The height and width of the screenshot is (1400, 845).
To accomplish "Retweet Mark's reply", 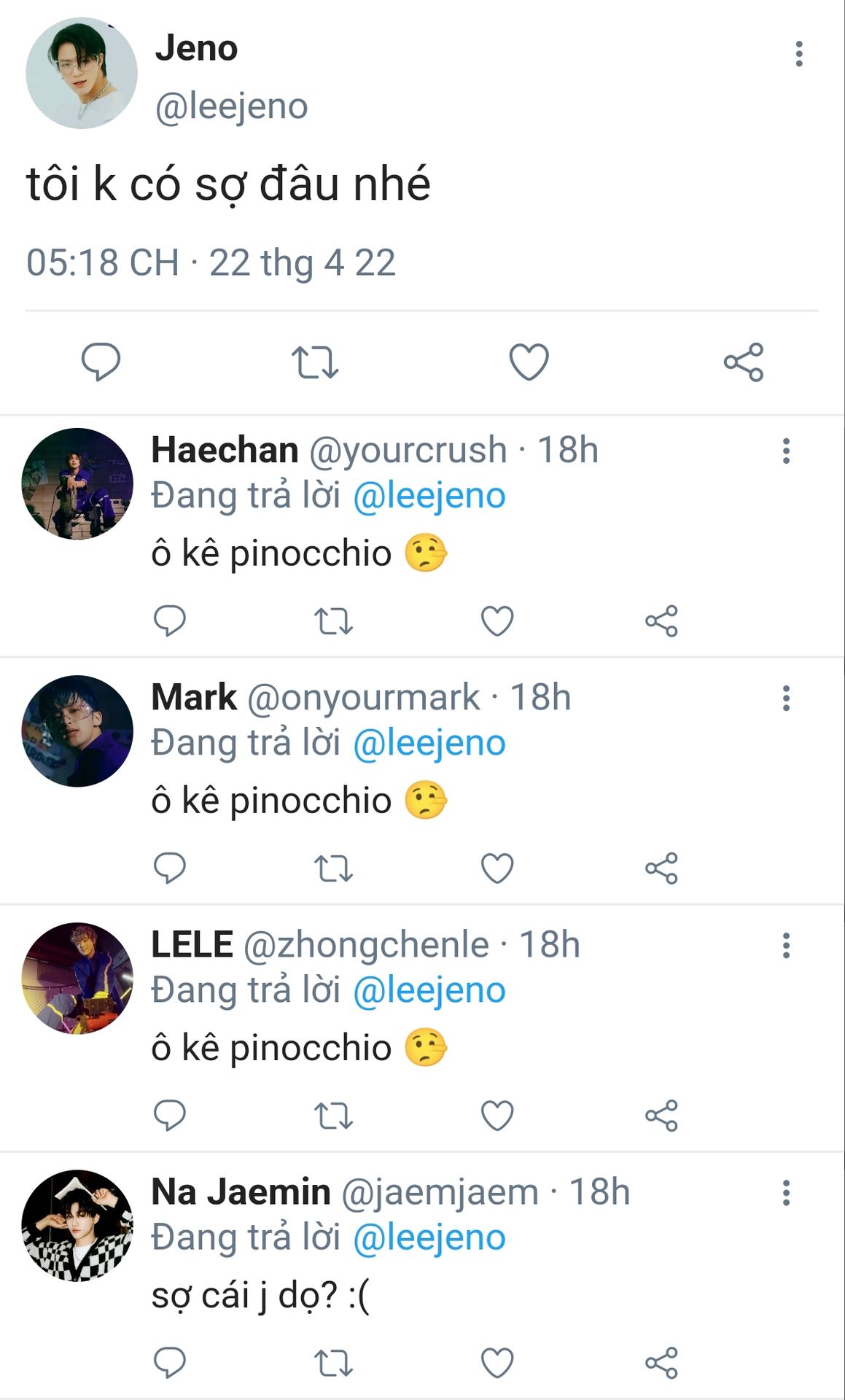I will pos(333,868).
